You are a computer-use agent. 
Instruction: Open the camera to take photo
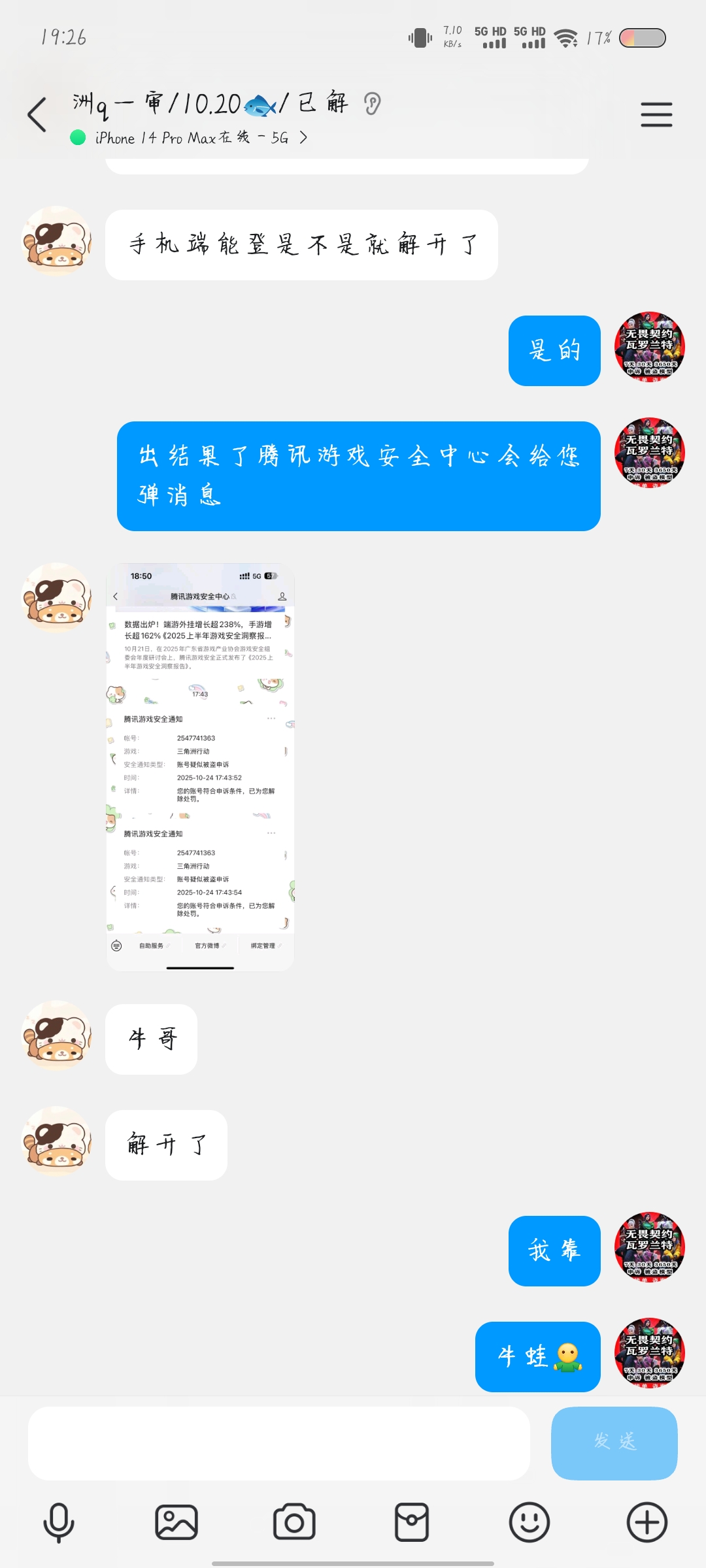(294, 1522)
